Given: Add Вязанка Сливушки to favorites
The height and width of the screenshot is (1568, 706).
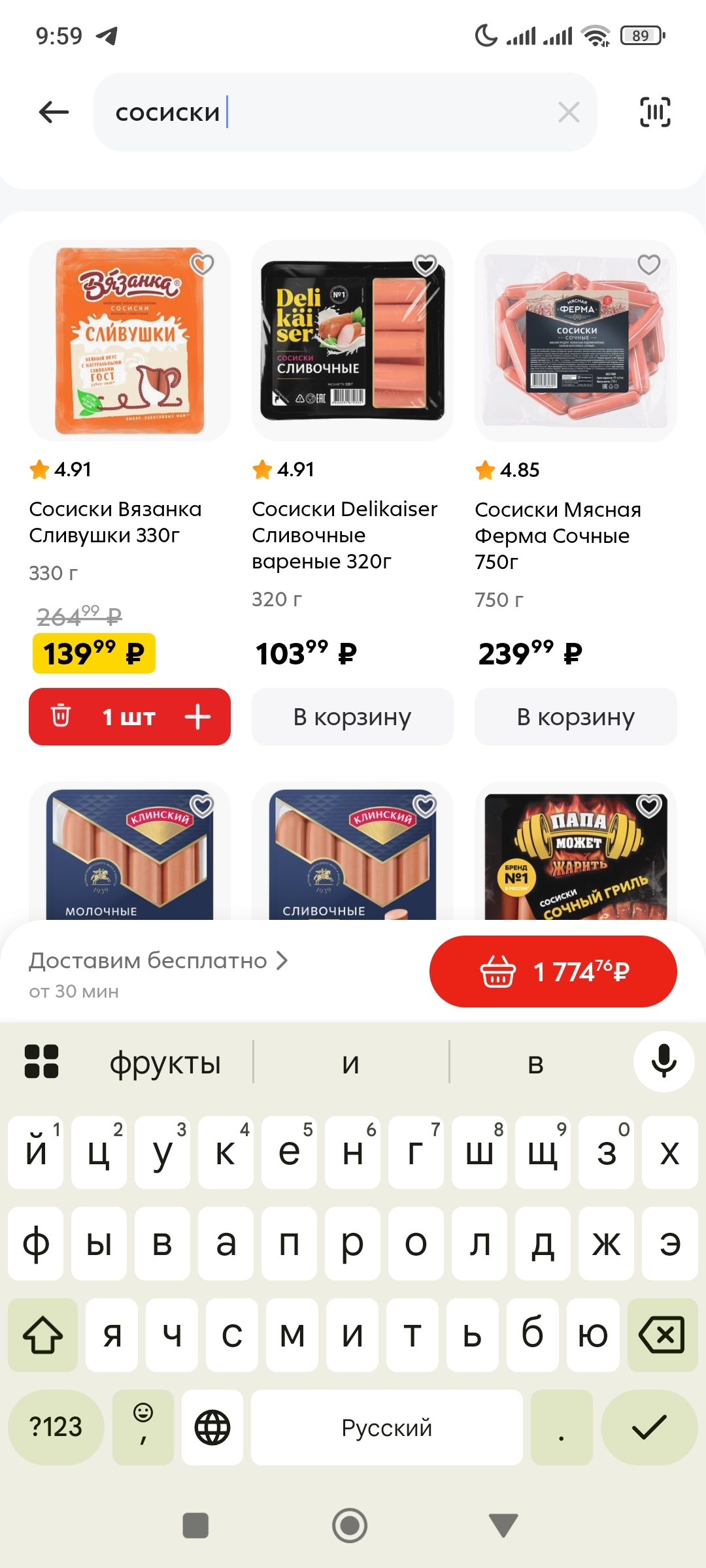Looking at the screenshot, I should [x=202, y=265].
